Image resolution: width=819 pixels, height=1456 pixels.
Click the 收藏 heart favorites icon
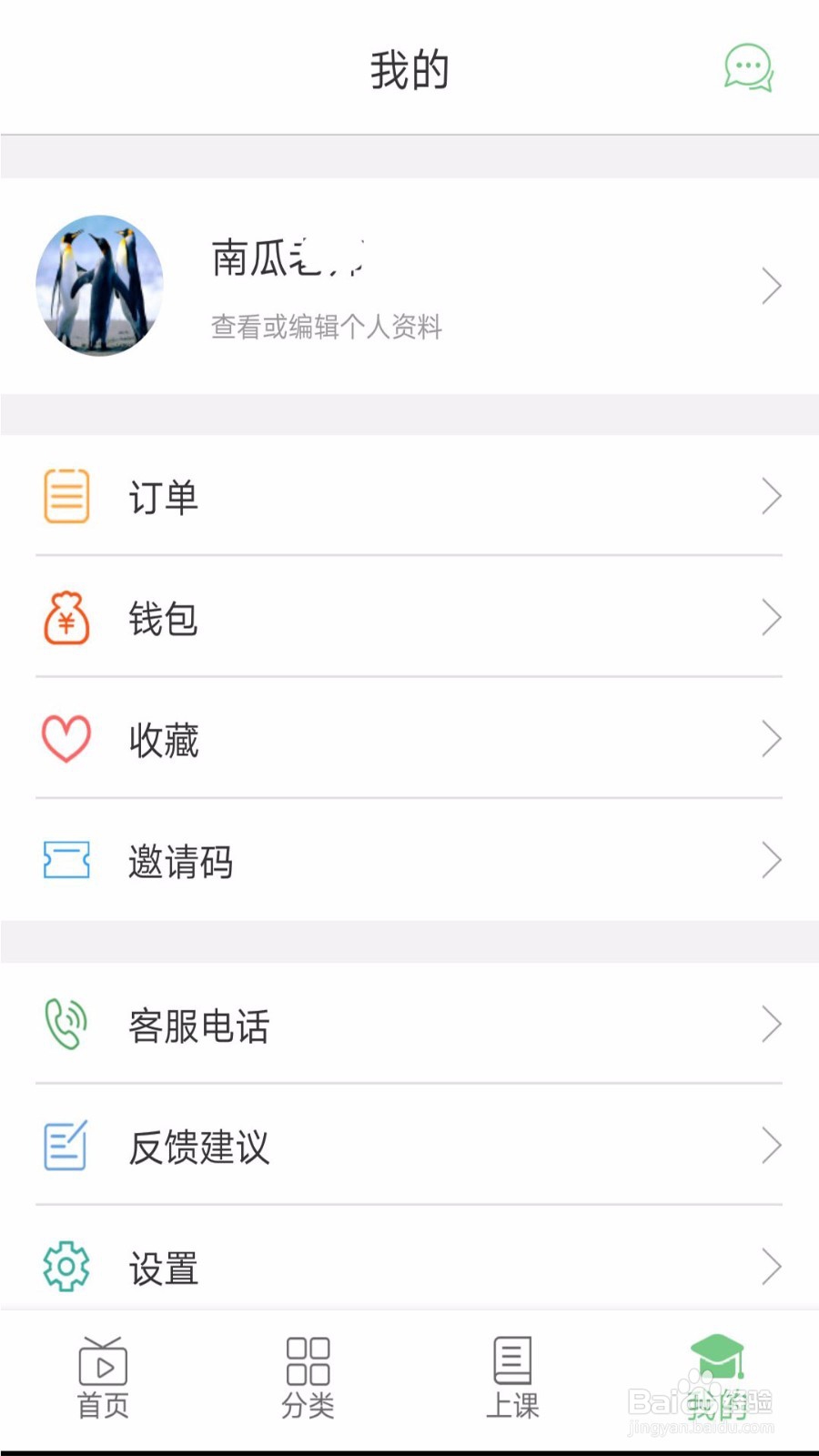[x=66, y=739]
